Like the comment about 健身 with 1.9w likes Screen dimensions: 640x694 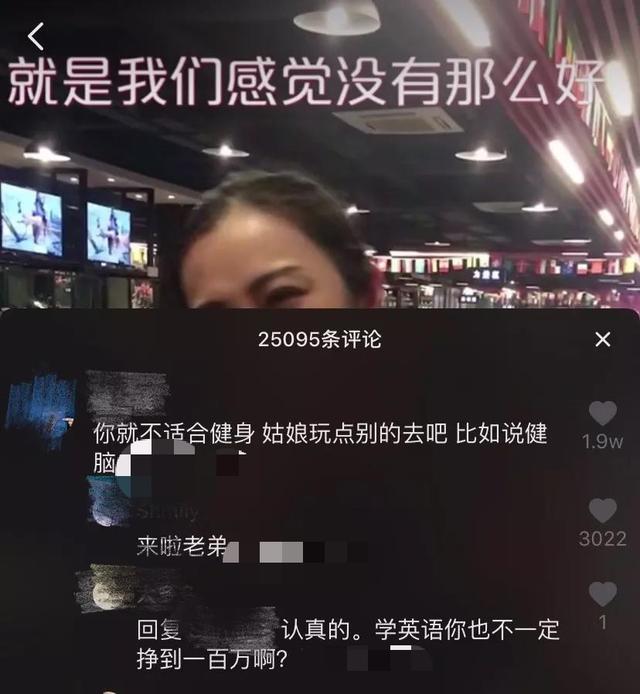coord(602,414)
